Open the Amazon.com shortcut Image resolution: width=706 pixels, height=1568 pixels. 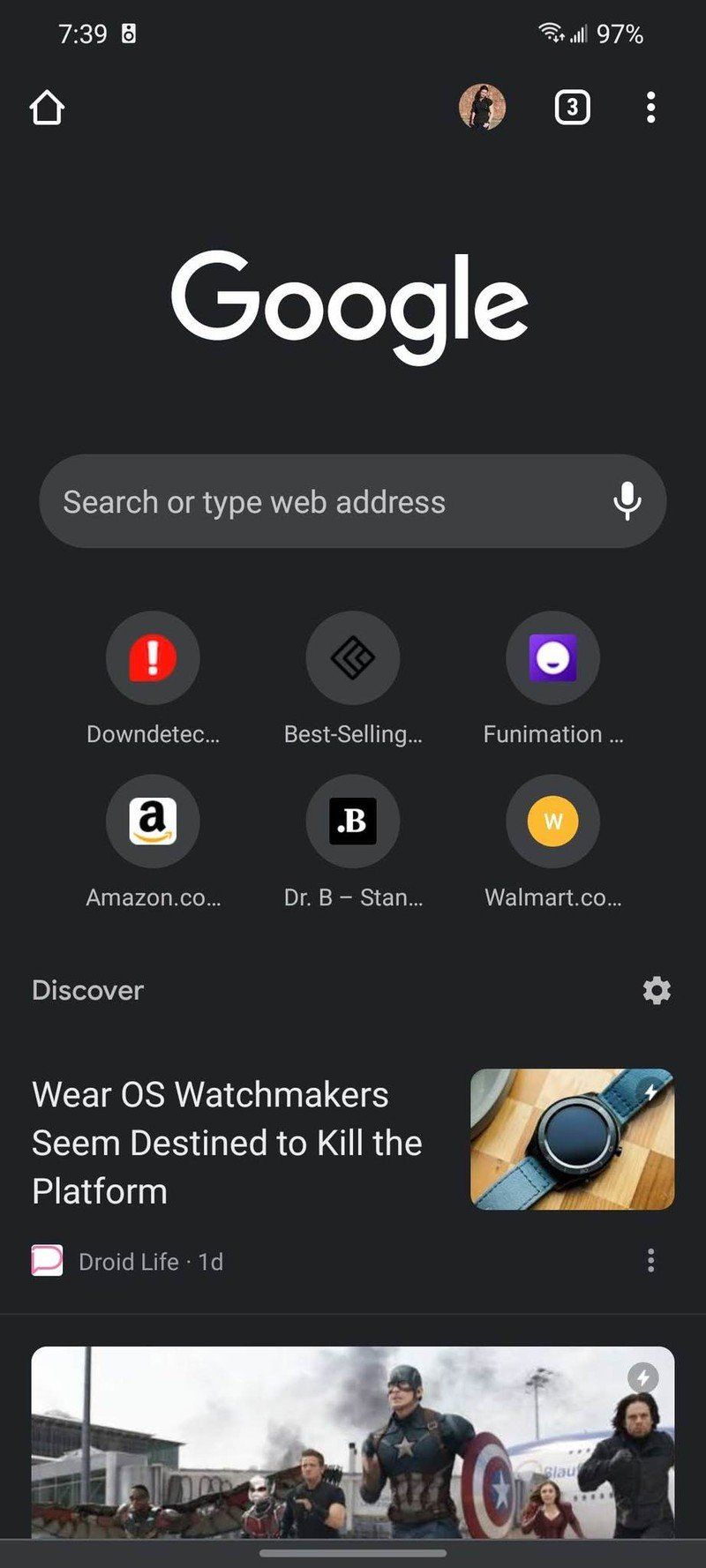pyautogui.click(x=153, y=822)
